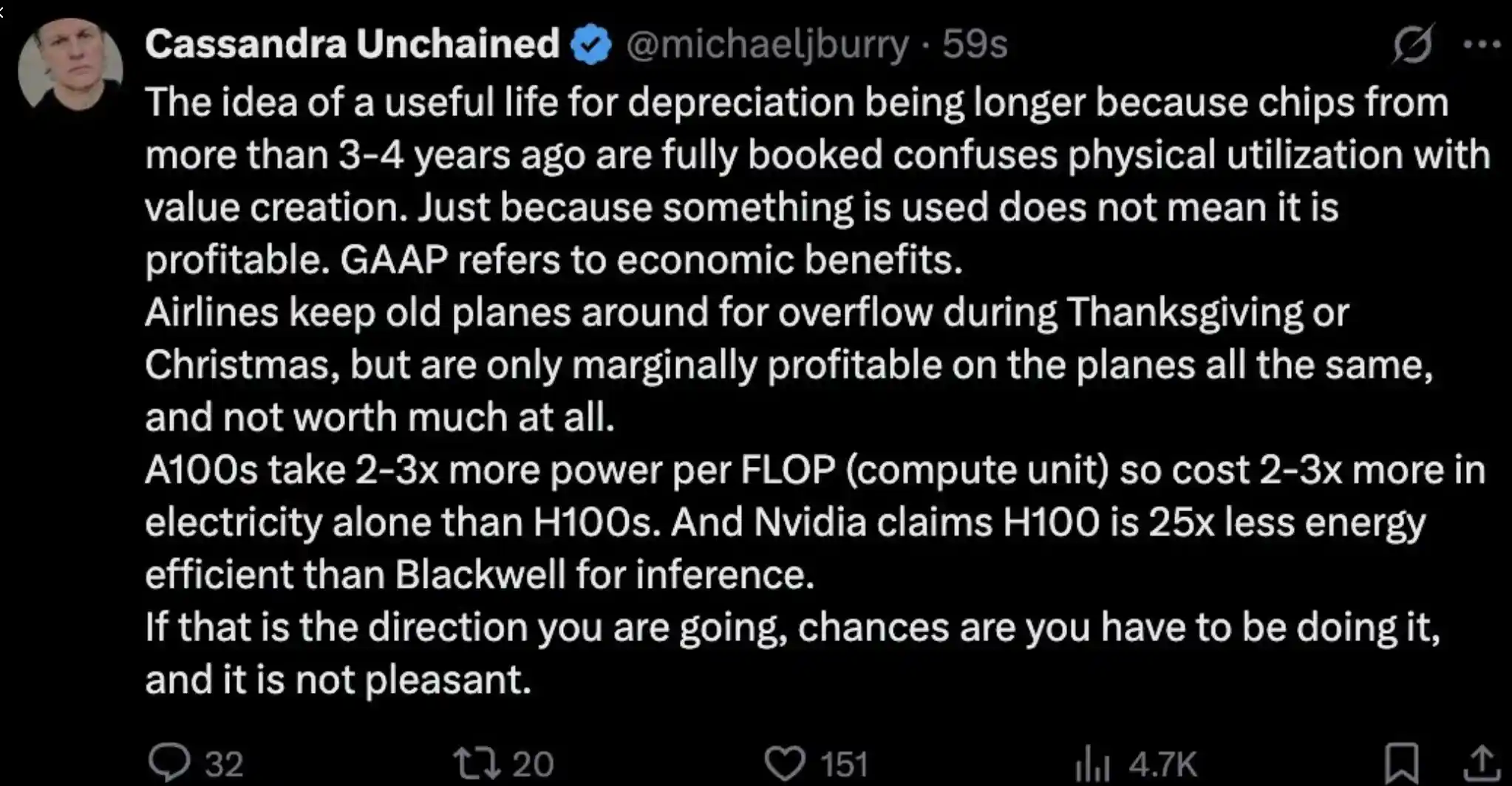Bookmark this tweet
The height and width of the screenshot is (786, 1512).
(1401, 762)
